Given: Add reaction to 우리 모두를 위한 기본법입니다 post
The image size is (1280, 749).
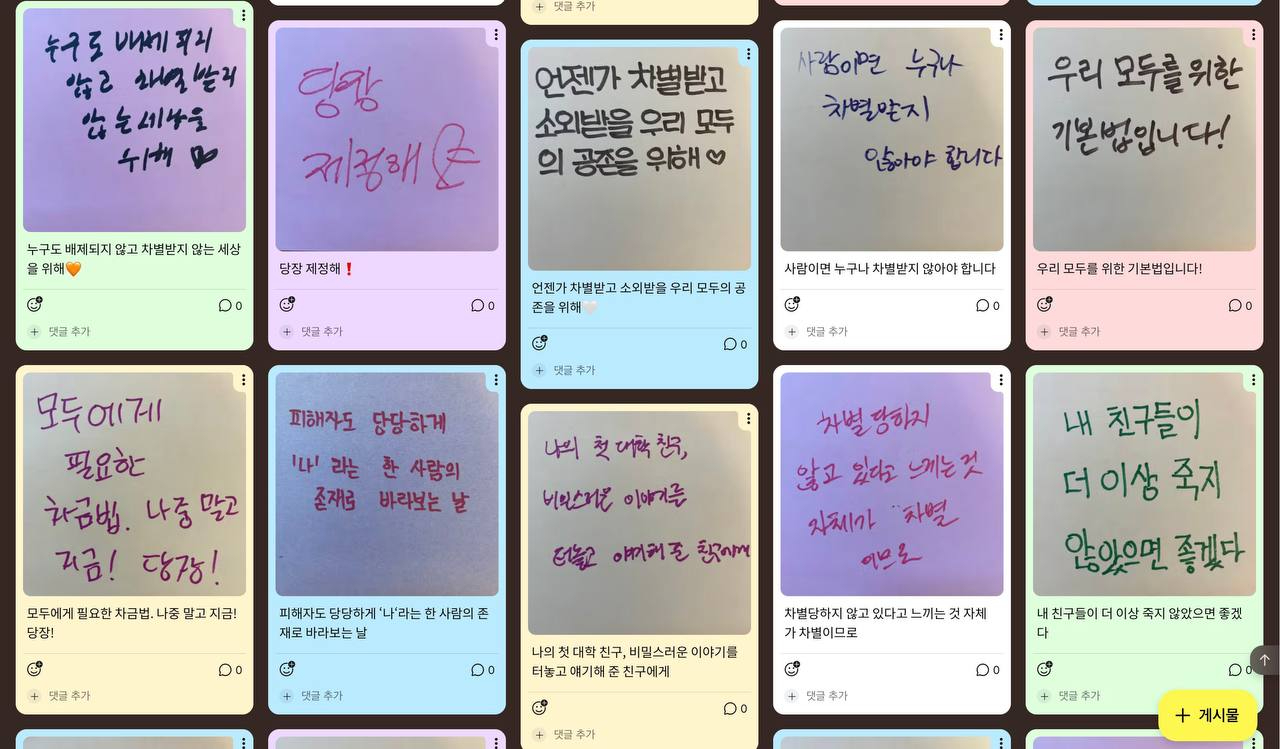Looking at the screenshot, I should [x=1044, y=305].
